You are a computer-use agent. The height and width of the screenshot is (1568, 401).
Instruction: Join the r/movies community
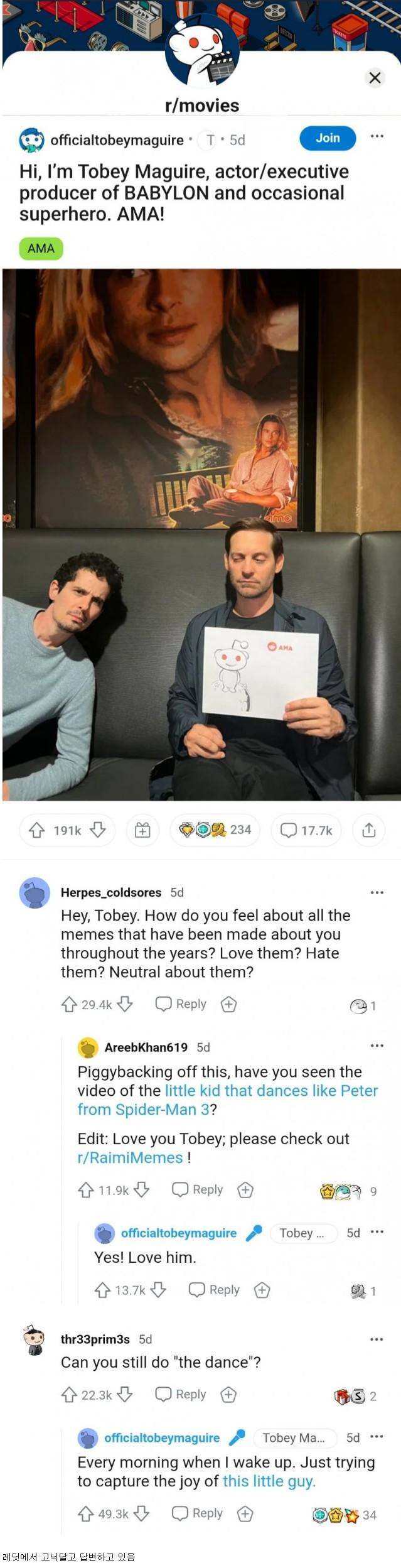(x=327, y=138)
